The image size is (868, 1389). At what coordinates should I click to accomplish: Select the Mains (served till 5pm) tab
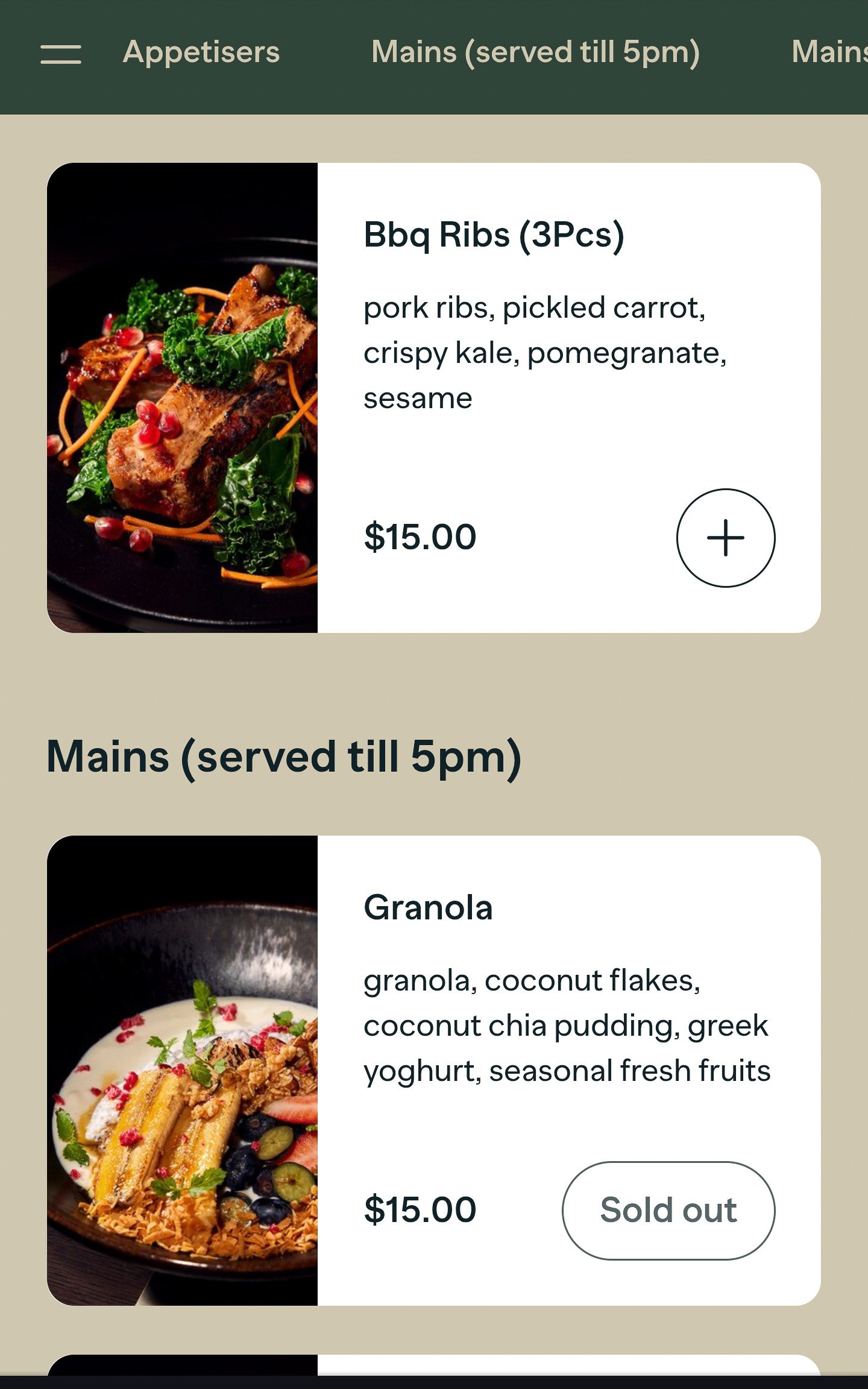point(535,52)
